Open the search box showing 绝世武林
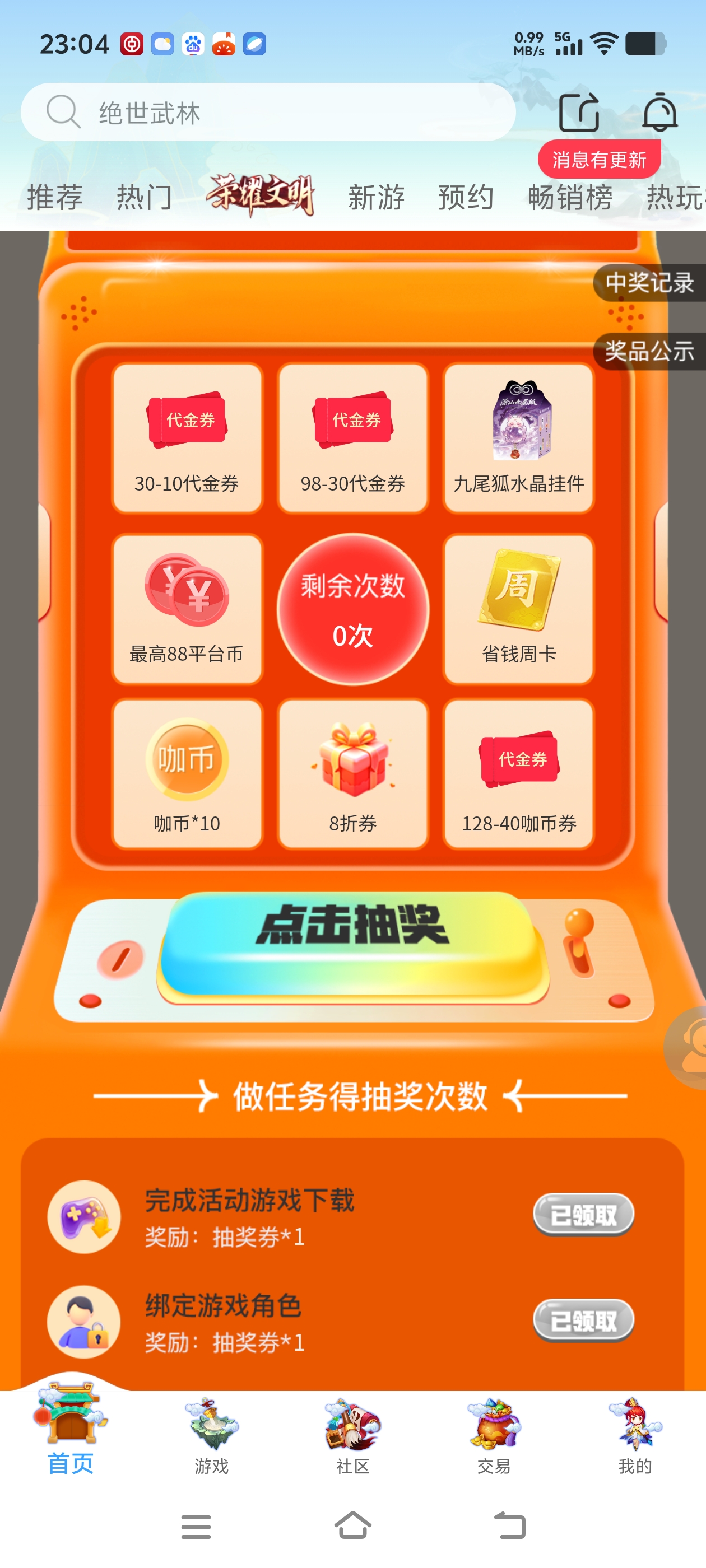This screenshot has height=1568, width=706. coord(268,113)
